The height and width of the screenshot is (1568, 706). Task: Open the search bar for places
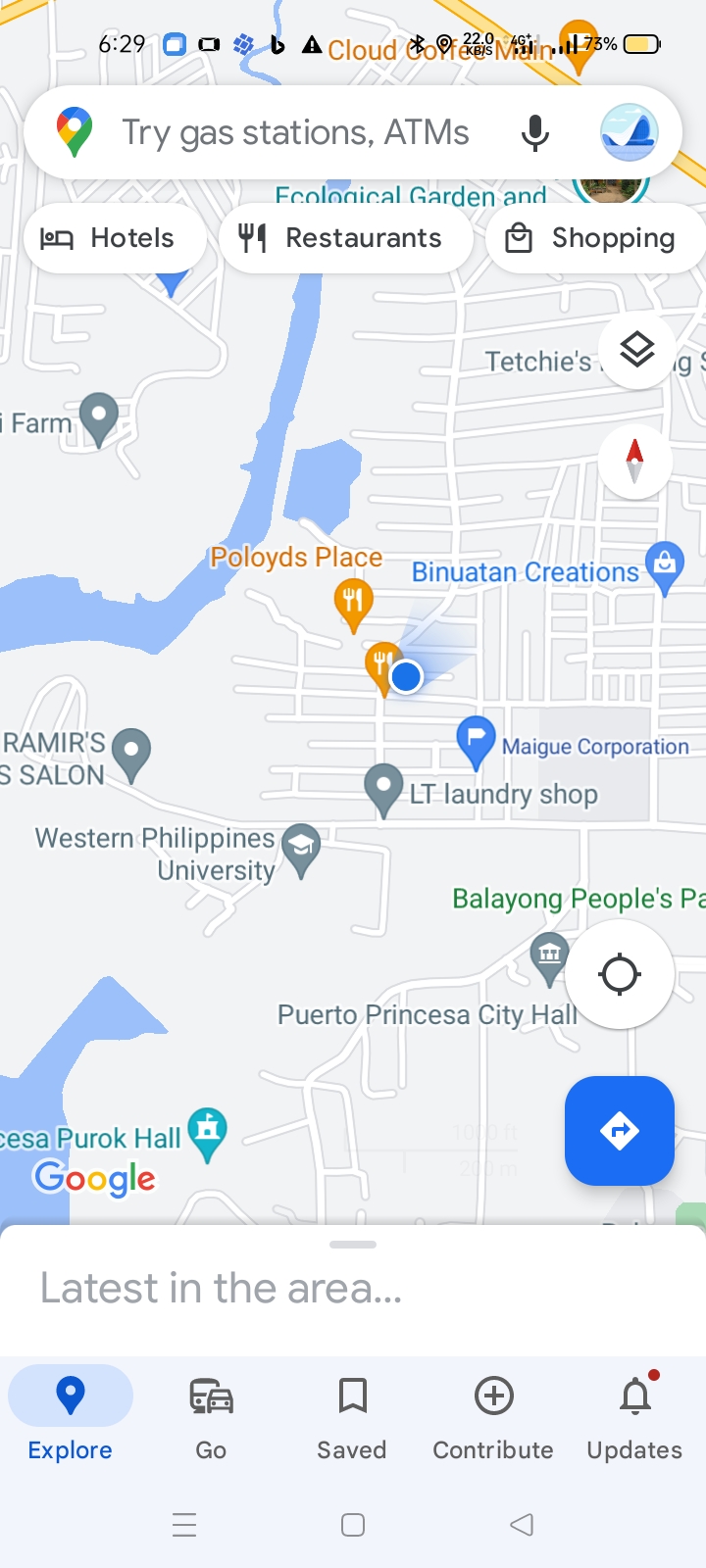(294, 132)
